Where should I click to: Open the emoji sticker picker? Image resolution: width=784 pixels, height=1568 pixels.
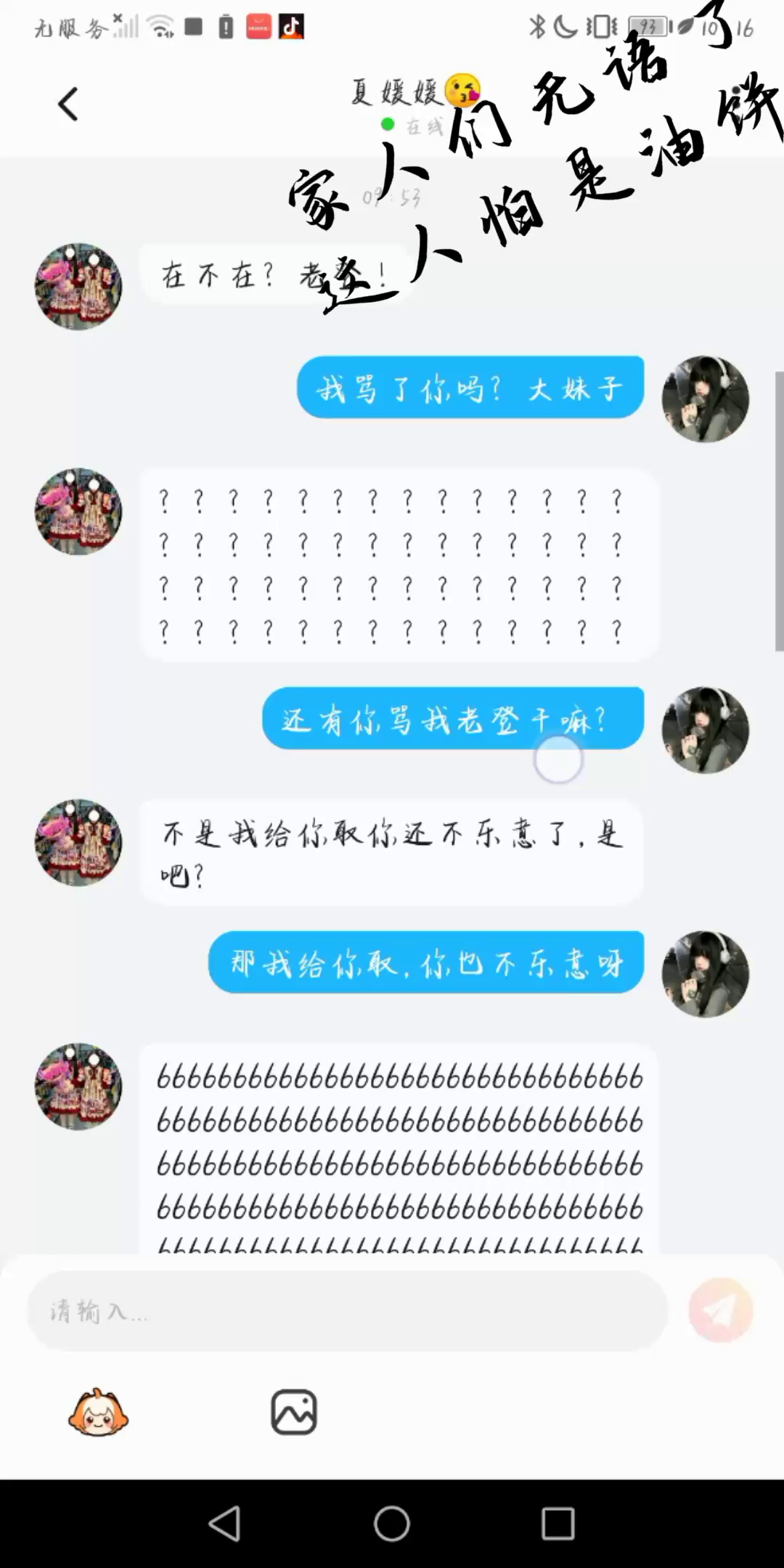[x=99, y=1413]
